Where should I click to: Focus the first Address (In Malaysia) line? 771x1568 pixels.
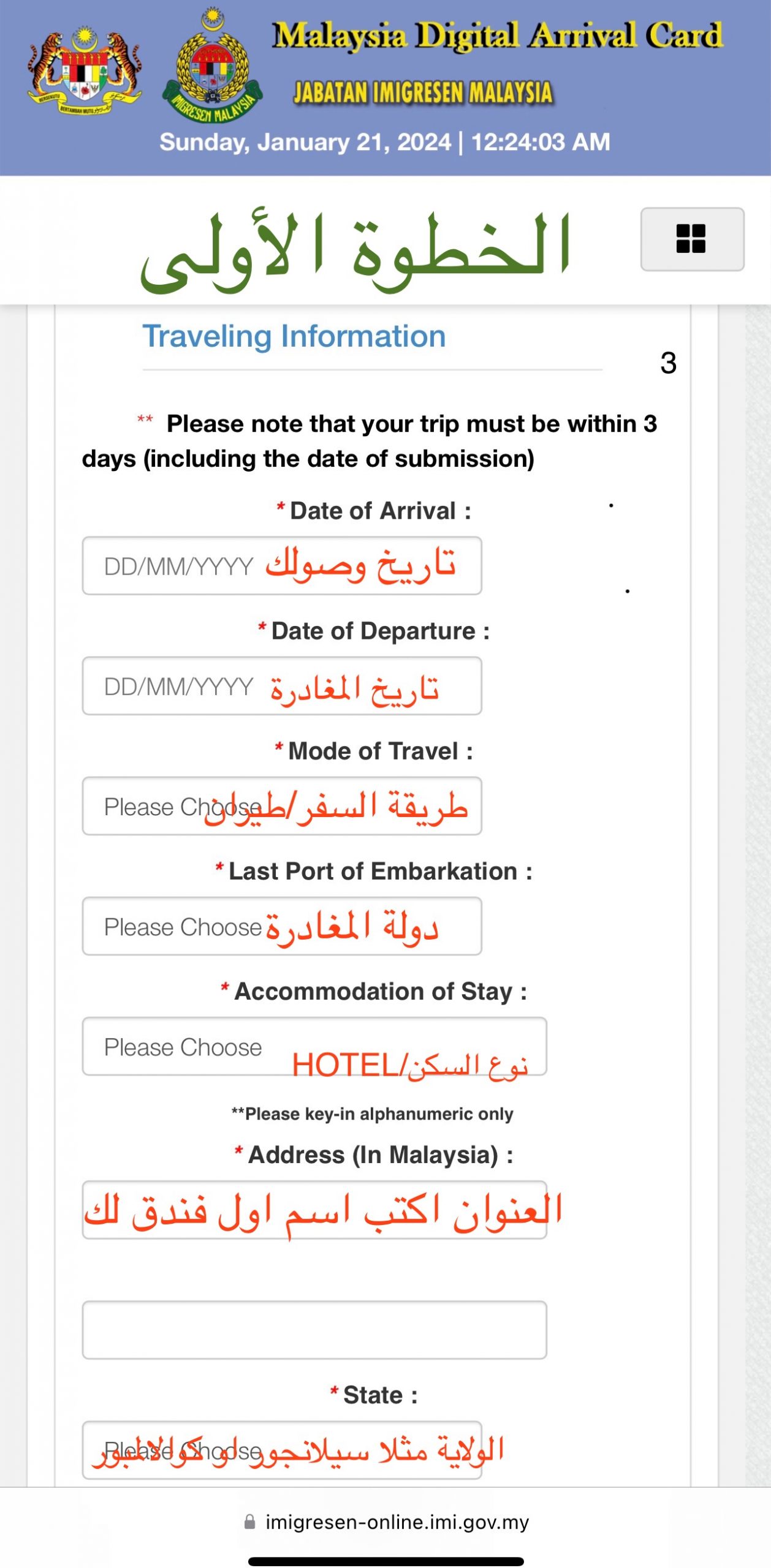click(x=314, y=1209)
